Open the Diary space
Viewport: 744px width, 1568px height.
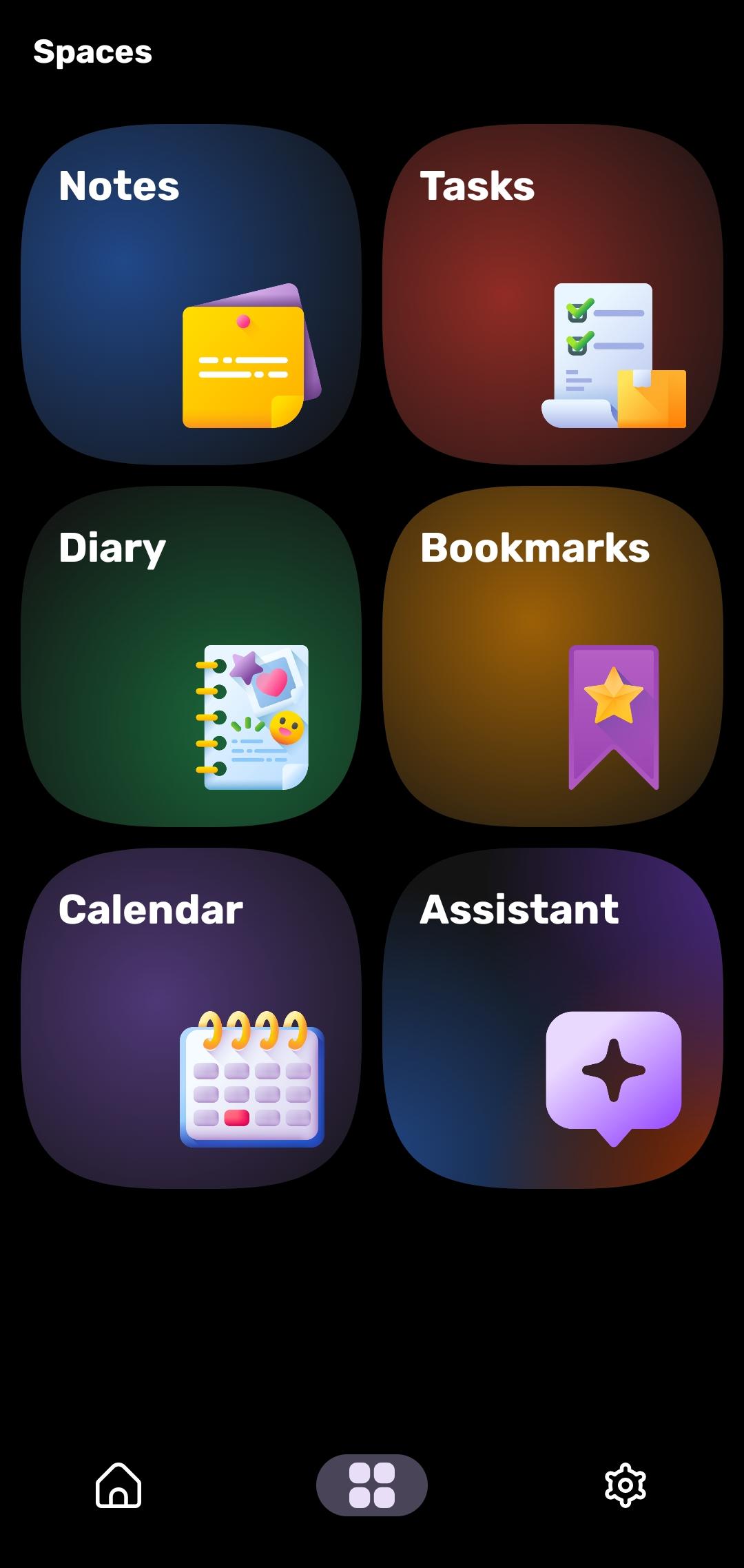click(191, 656)
